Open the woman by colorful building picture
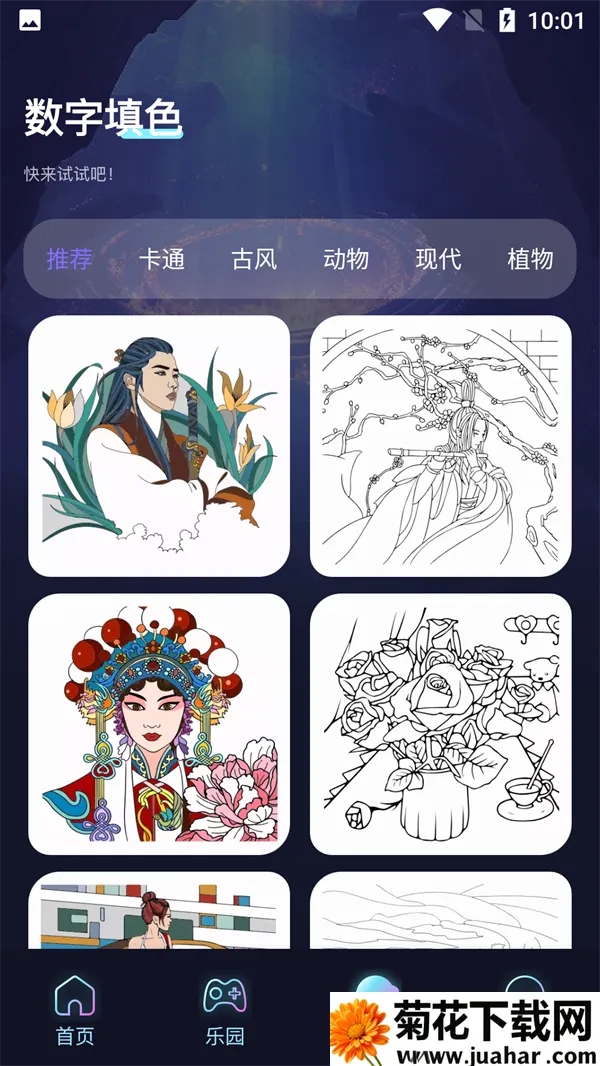This screenshot has width=600, height=1066. click(159, 910)
